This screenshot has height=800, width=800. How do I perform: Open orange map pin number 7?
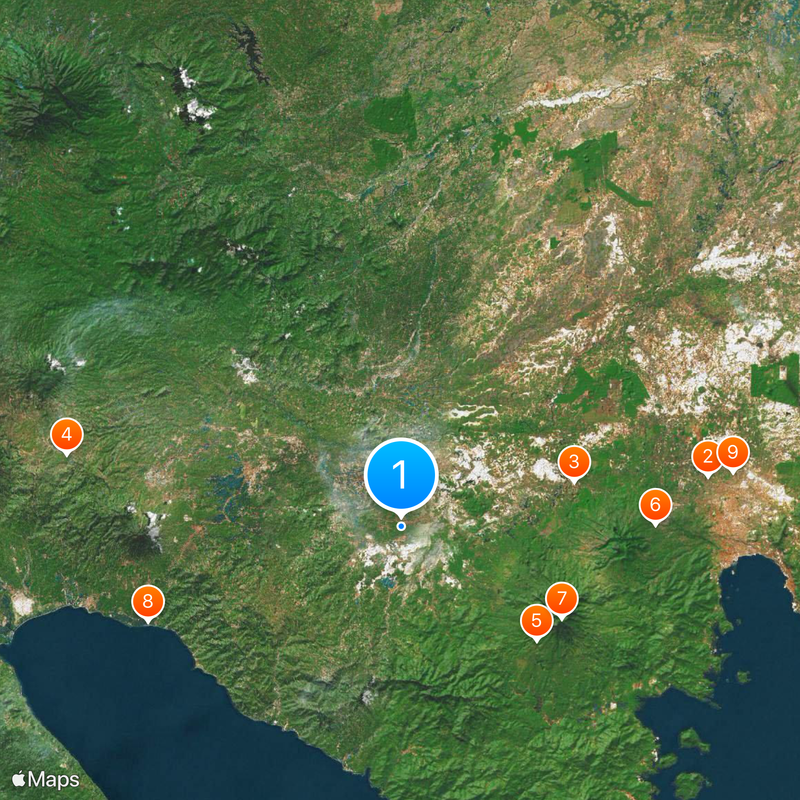click(562, 599)
